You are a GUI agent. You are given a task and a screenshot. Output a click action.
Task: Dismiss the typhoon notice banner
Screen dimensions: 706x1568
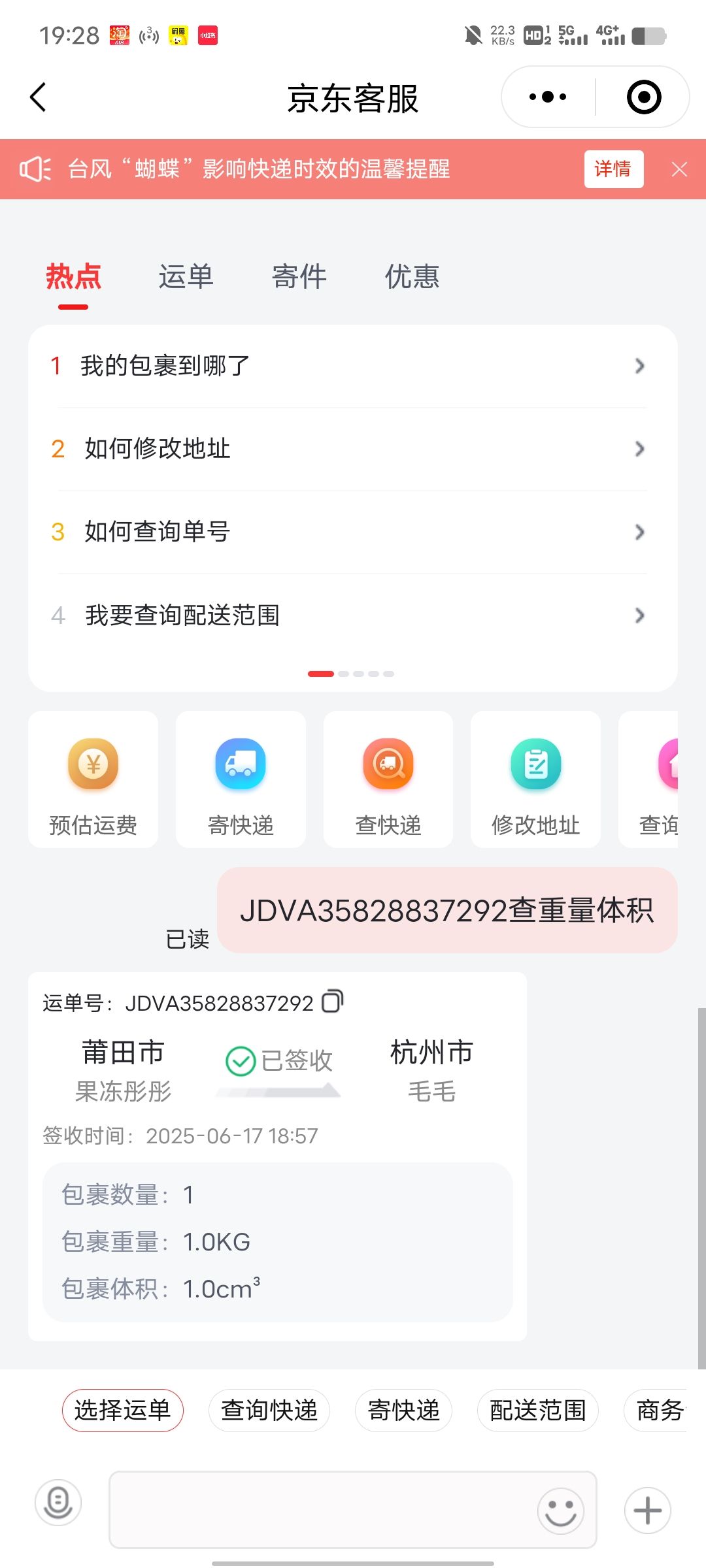[679, 169]
